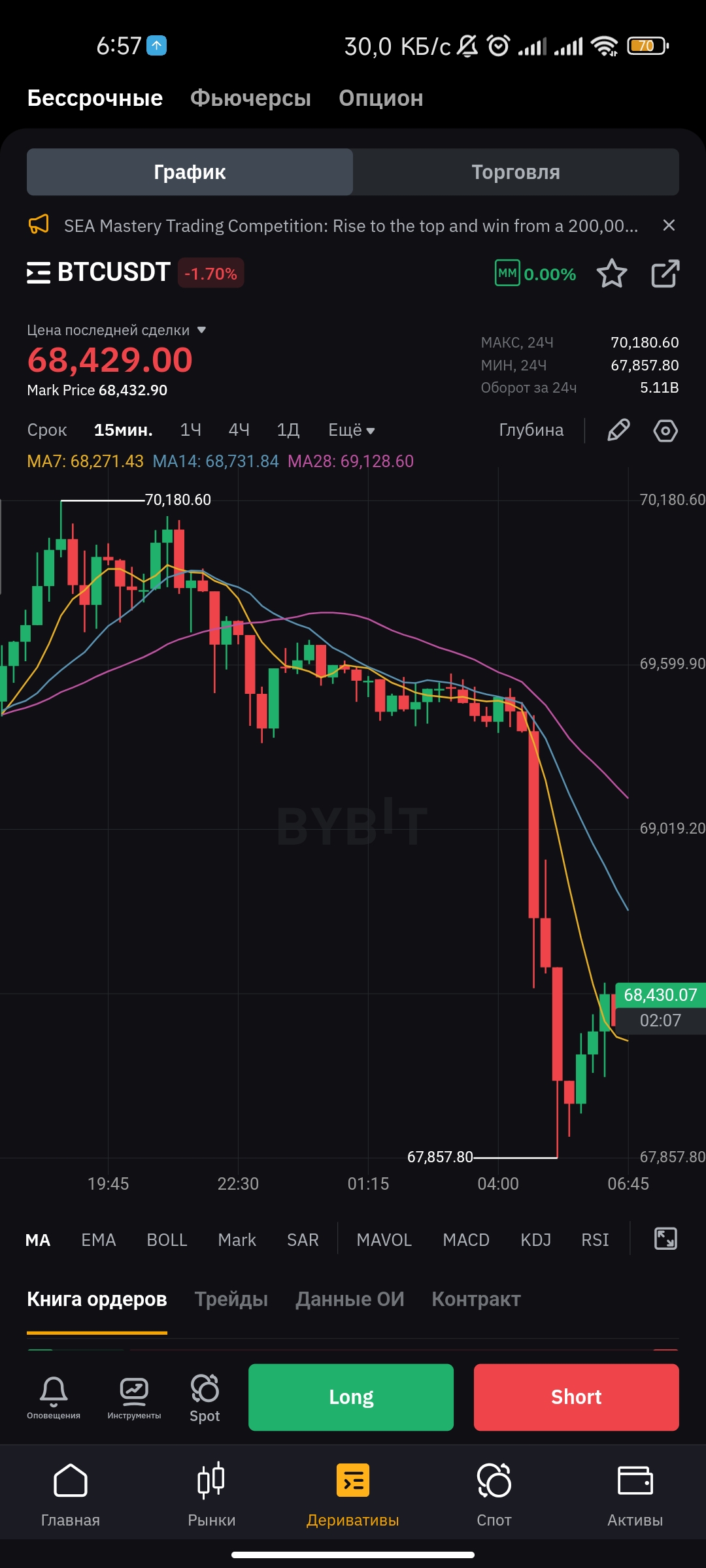Add BTCUSDT to favorites with star
The image size is (706, 1568).
coord(612,274)
